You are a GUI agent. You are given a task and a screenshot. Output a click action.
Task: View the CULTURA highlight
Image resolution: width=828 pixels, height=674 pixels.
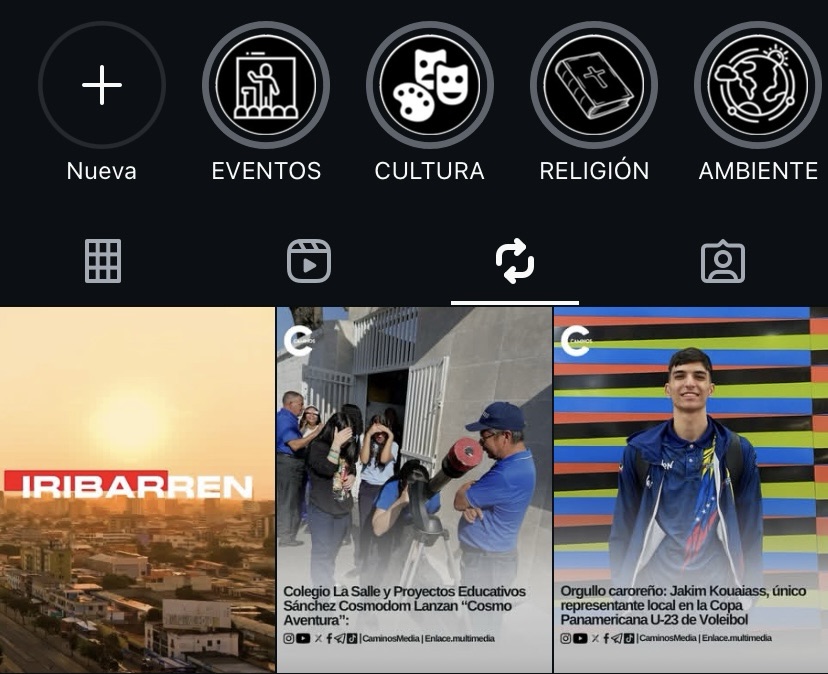pyautogui.click(x=430, y=86)
